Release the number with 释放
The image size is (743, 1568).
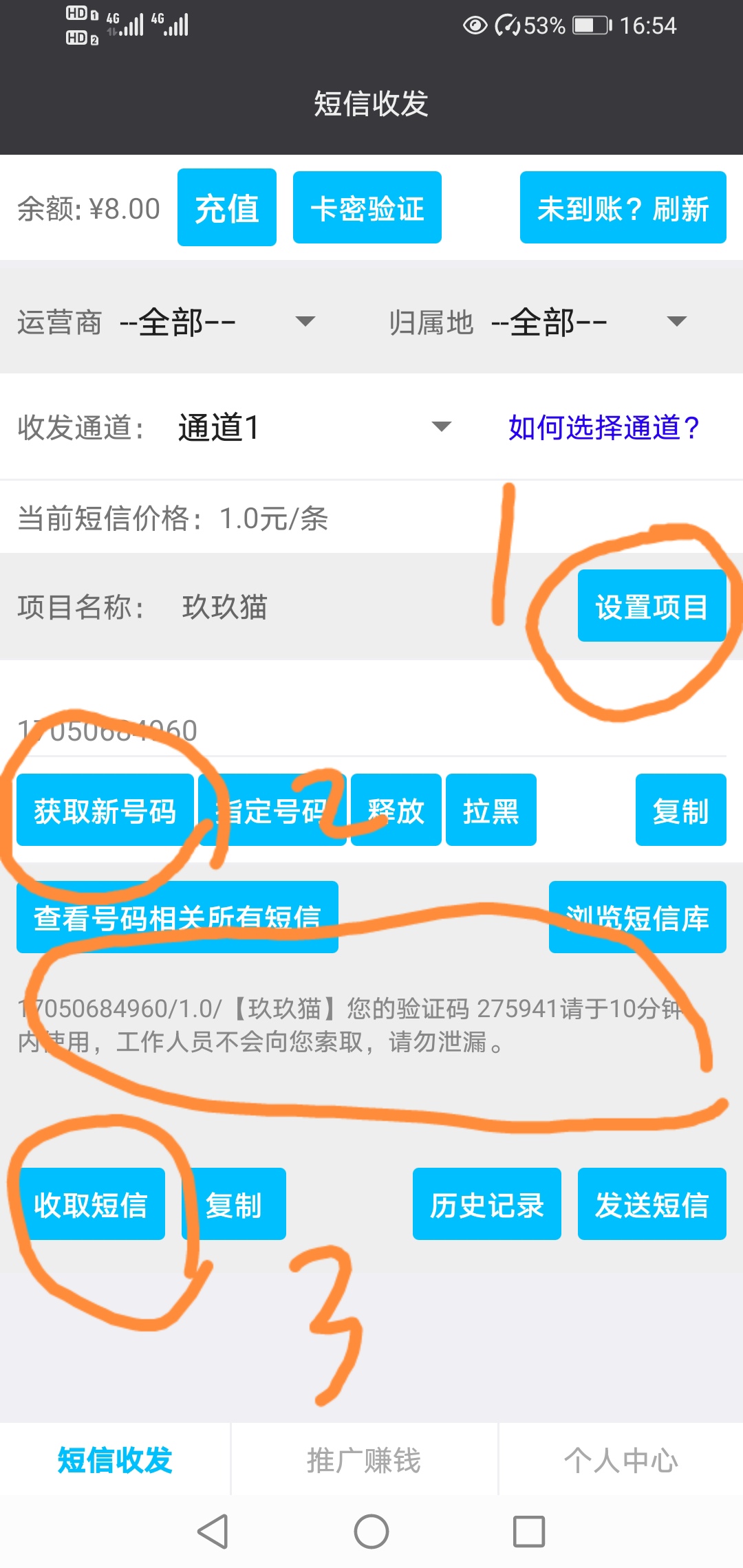396,810
